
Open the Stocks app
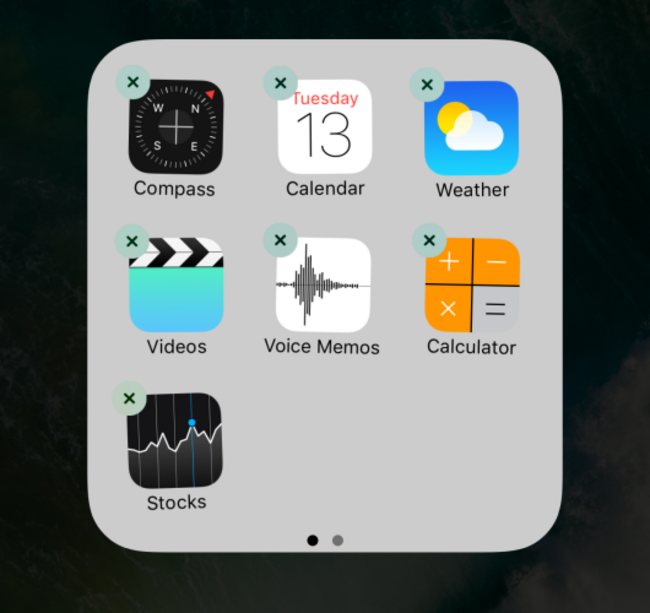(x=175, y=440)
